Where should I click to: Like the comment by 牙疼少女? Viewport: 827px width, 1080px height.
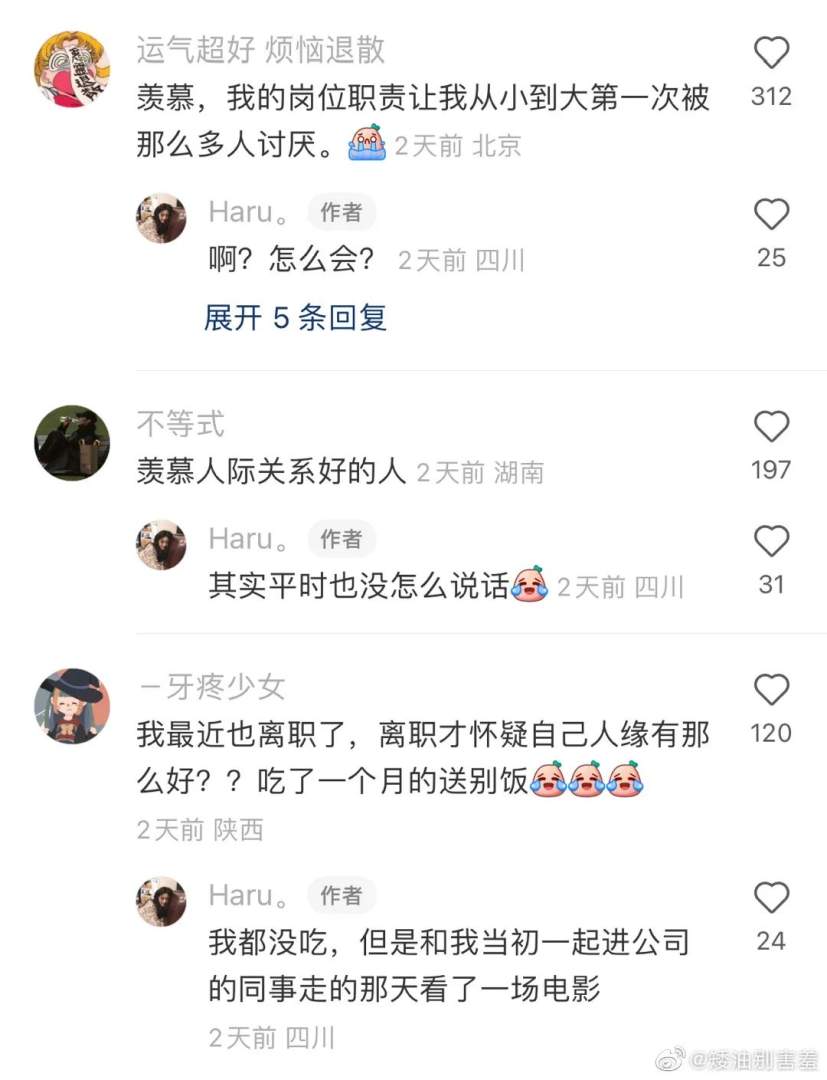(771, 690)
